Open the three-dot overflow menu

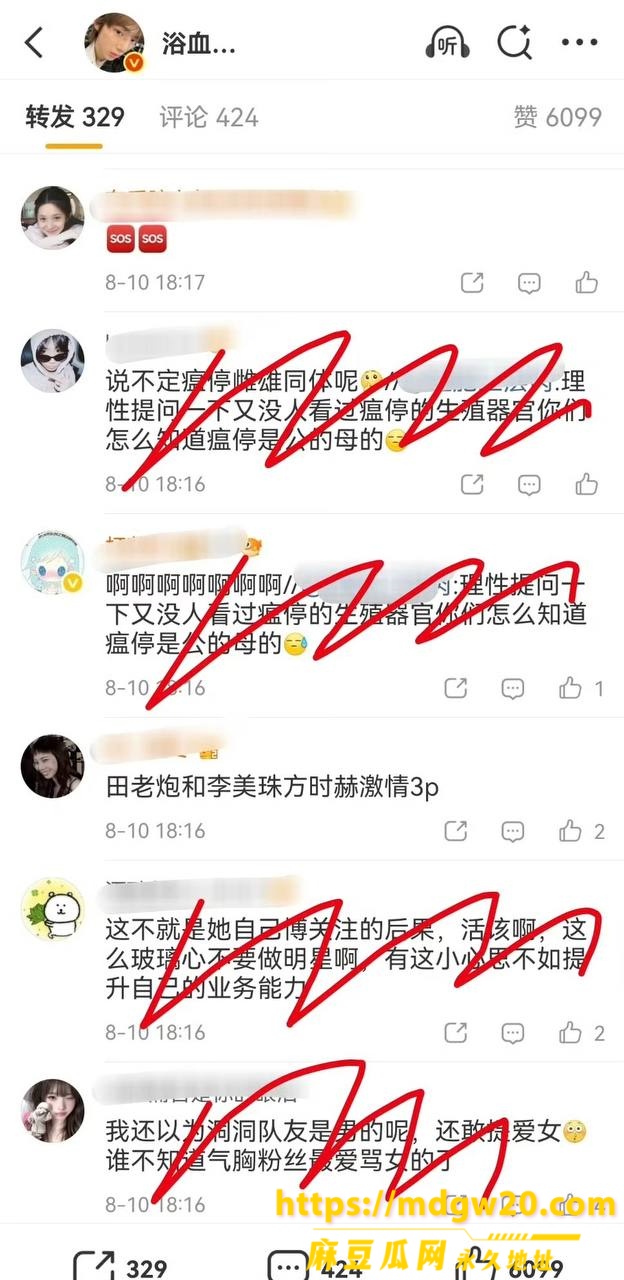click(x=580, y=43)
